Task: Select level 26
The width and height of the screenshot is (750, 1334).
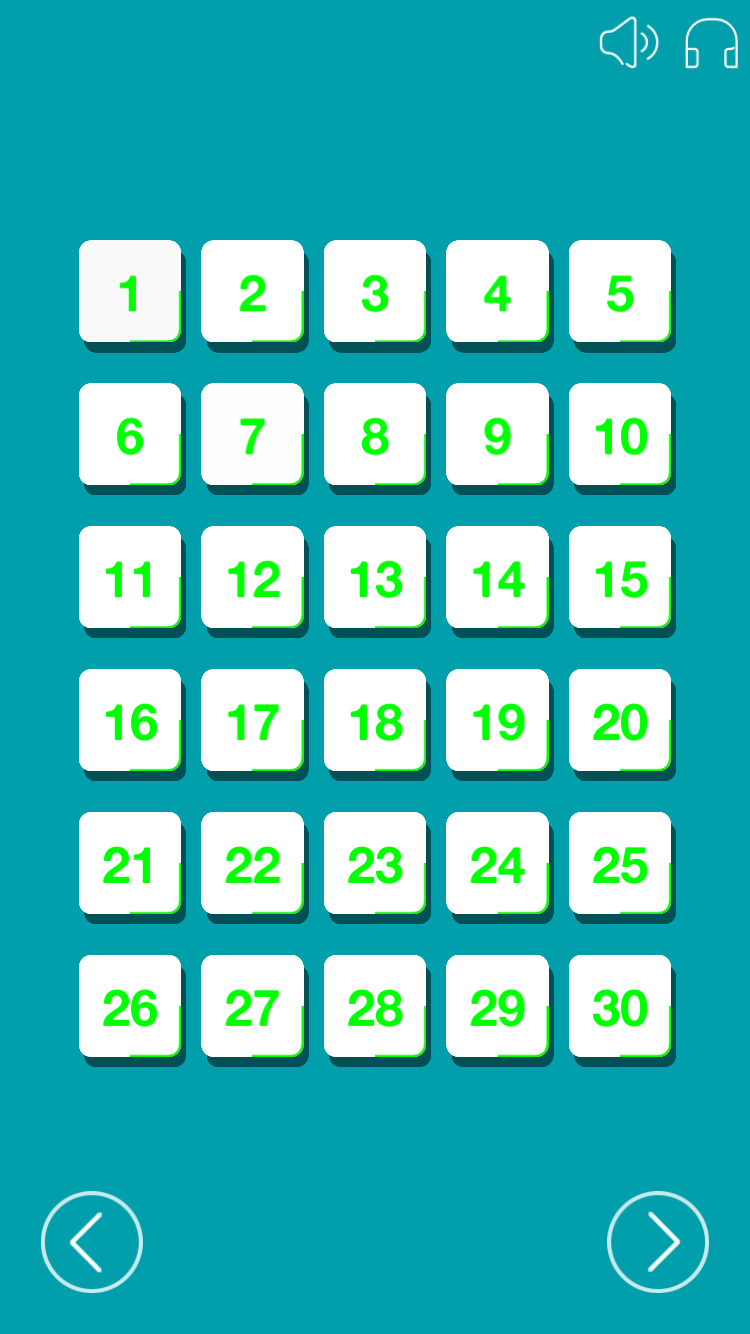Action: click(x=130, y=1007)
